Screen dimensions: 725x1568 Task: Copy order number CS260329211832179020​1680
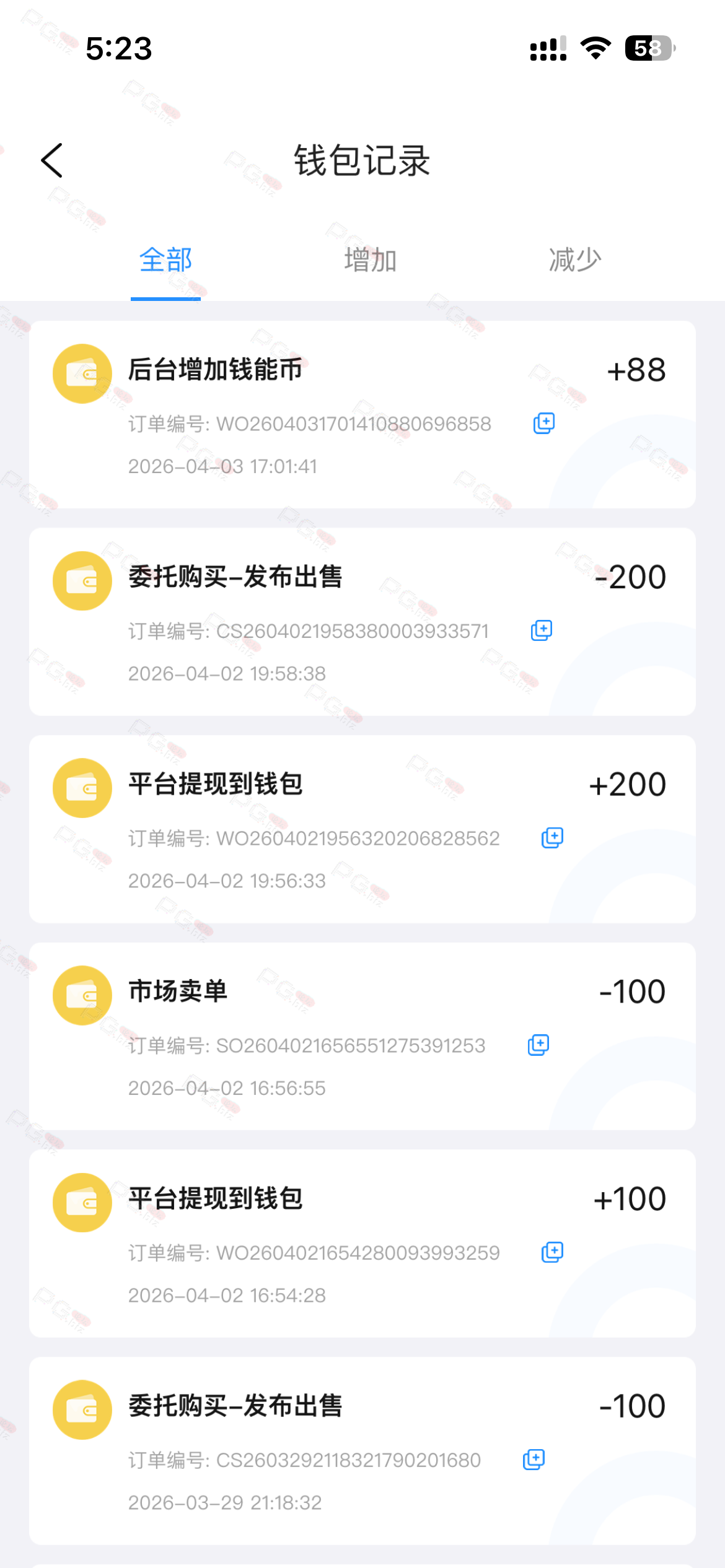(x=534, y=1460)
